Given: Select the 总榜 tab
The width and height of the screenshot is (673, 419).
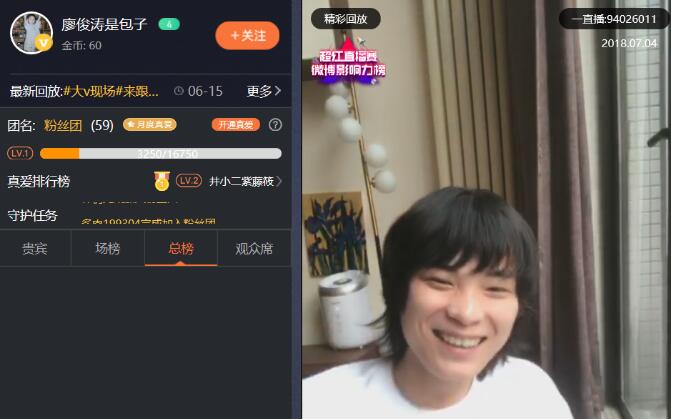Looking at the screenshot, I should click(181, 248).
